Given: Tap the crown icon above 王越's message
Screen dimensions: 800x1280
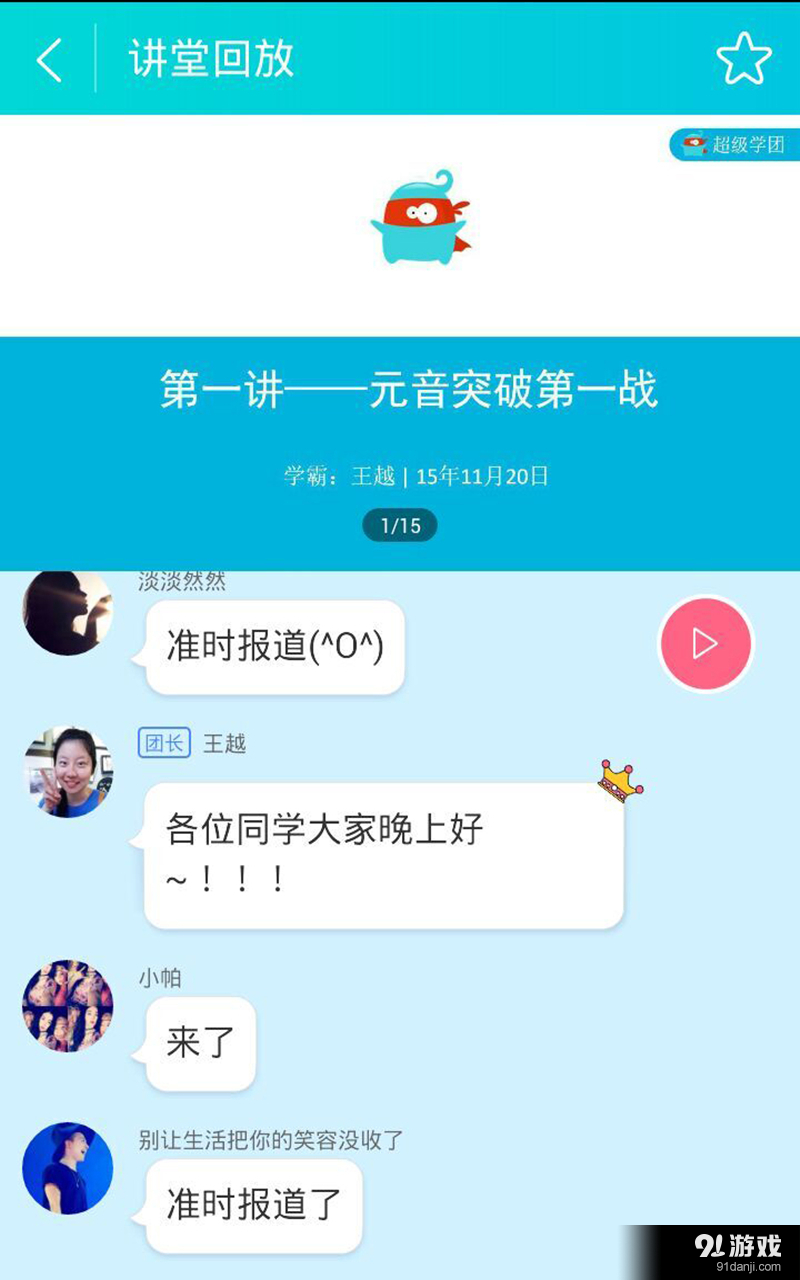Looking at the screenshot, I should 619,782.
